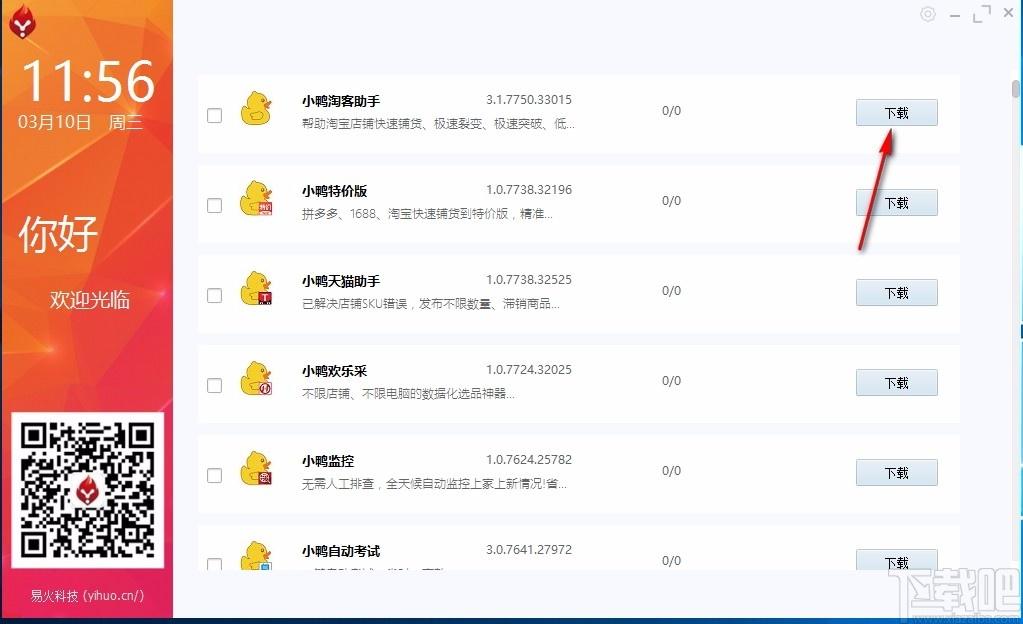Tick the 小鸭自动考试 checkbox

click(214, 564)
